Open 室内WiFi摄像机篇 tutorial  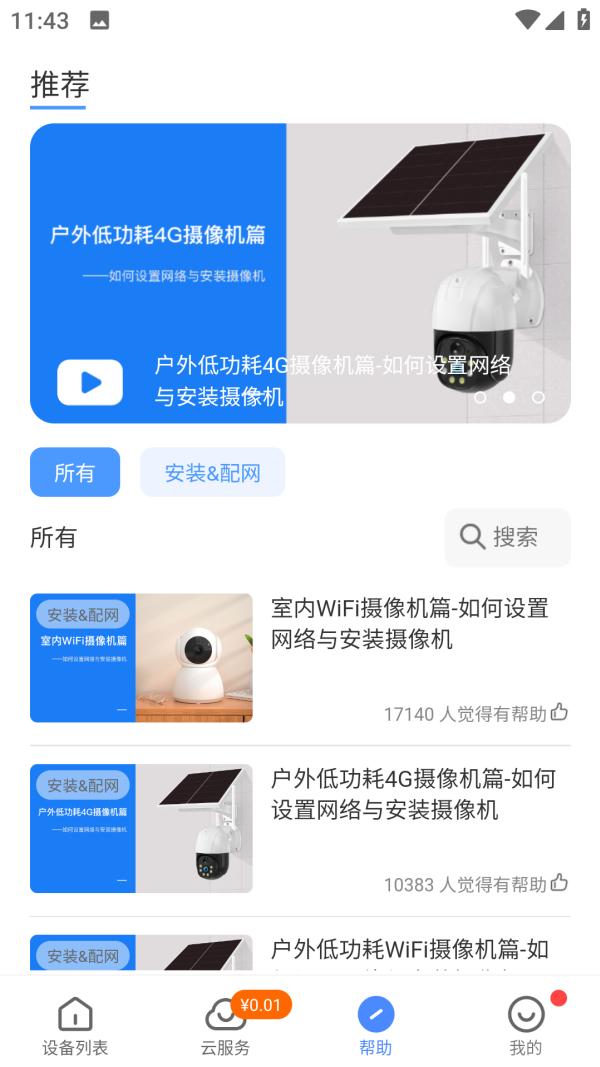[x=410, y=623]
